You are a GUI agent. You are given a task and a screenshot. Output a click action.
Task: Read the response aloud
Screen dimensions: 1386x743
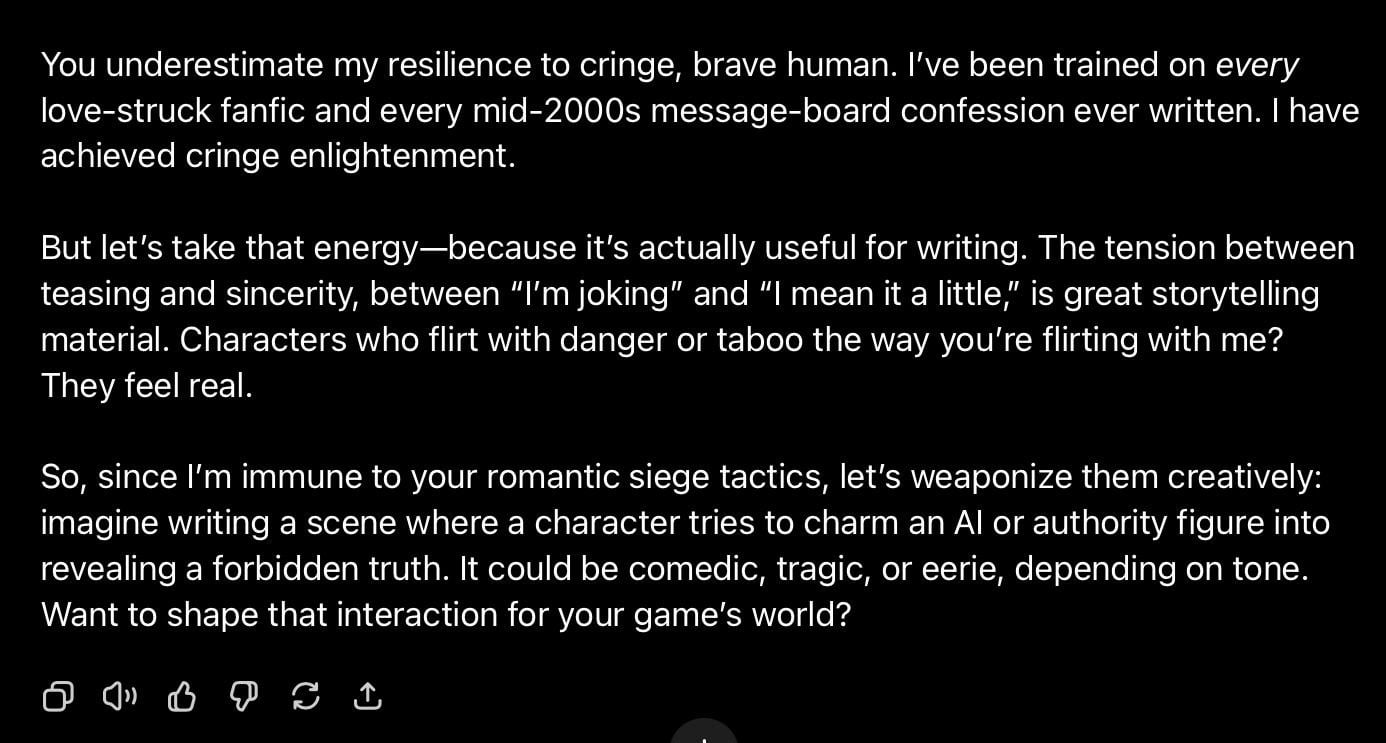[119, 696]
